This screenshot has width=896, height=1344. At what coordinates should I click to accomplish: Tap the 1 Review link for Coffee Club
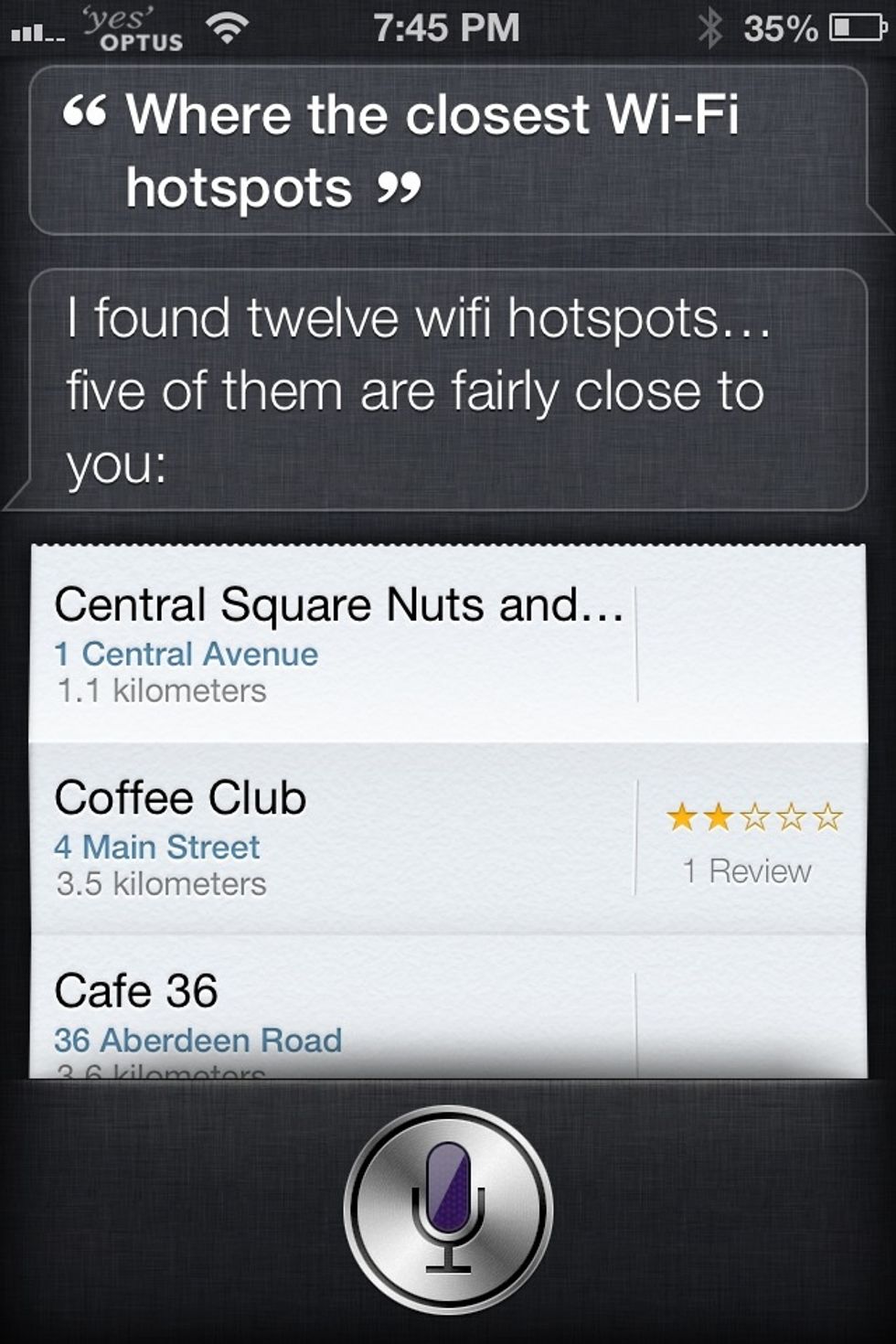[x=748, y=871]
